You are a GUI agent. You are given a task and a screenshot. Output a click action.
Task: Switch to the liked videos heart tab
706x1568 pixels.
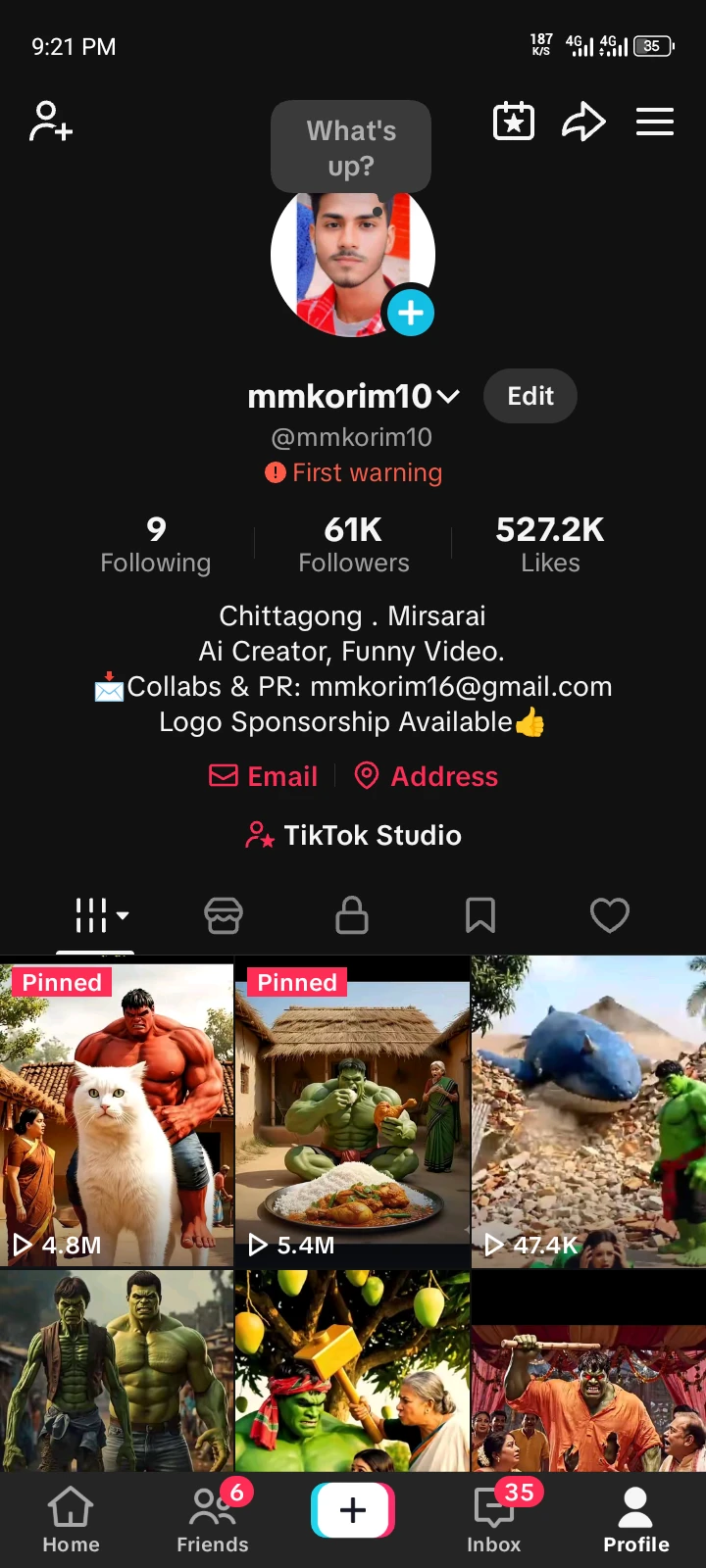609,915
